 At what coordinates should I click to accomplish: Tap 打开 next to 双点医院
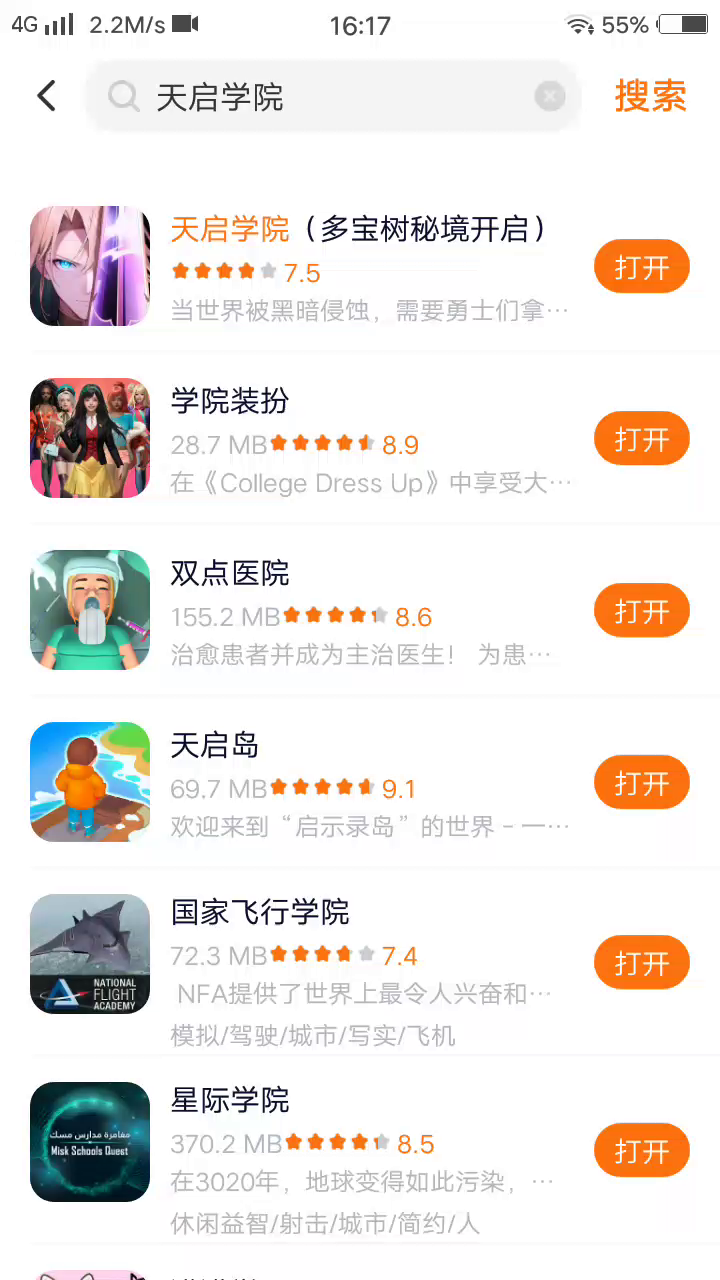[641, 611]
